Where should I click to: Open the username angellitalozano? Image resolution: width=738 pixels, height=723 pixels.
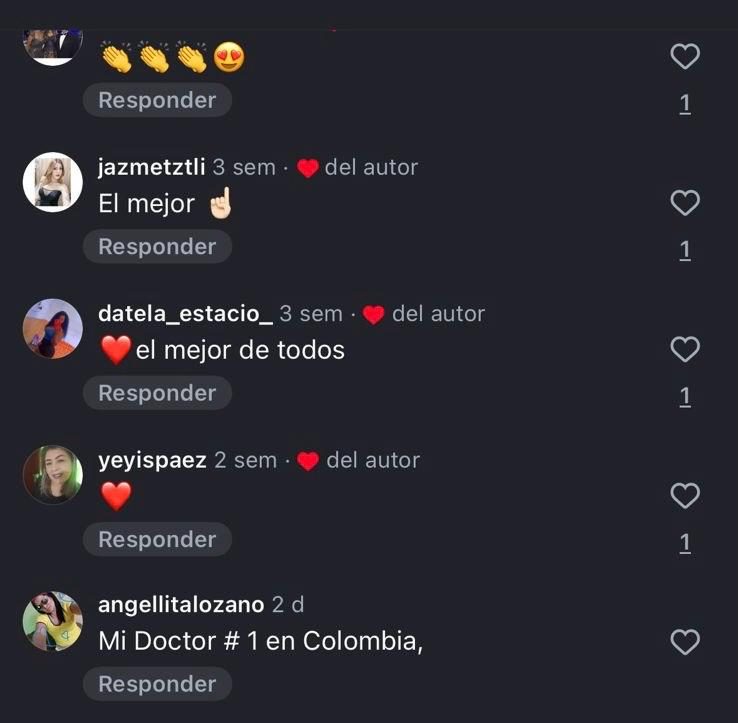[x=181, y=605]
